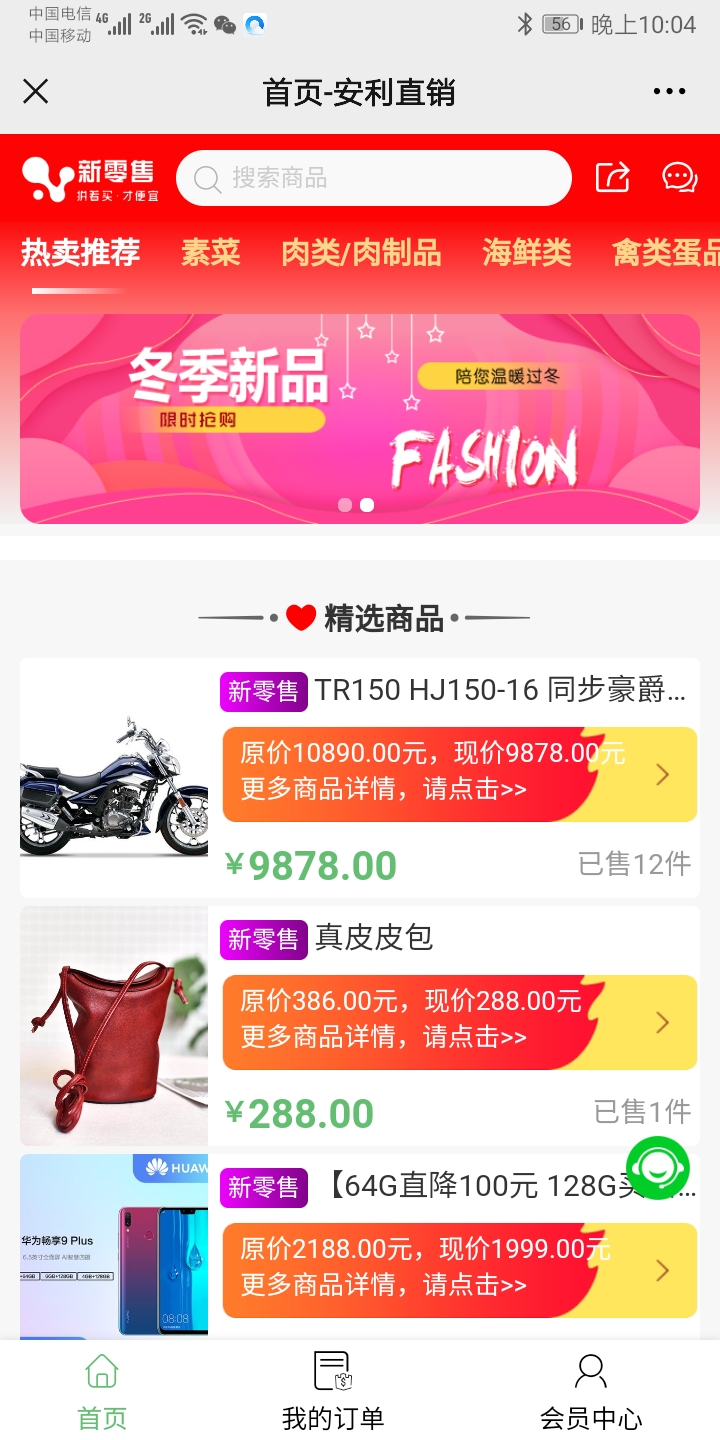Open the motorcycle product thumbnail image
The height and width of the screenshot is (1440, 720).
114,777
